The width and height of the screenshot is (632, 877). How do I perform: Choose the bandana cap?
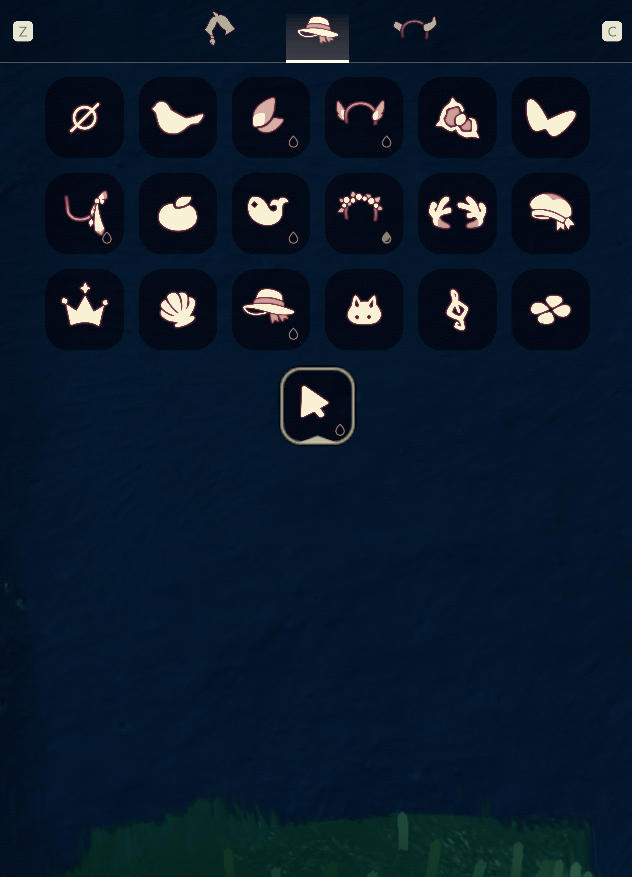[x=550, y=214]
